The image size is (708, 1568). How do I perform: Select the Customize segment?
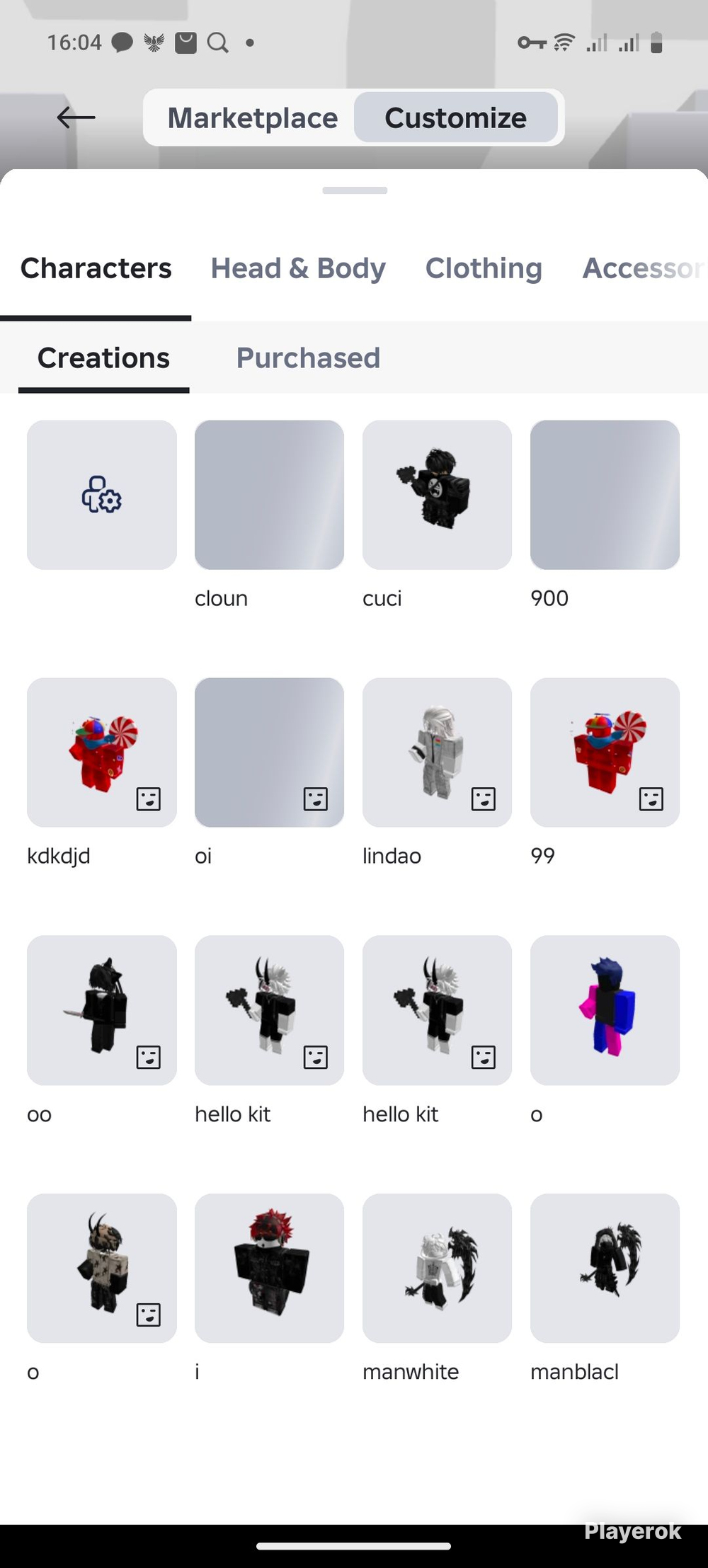[455, 118]
